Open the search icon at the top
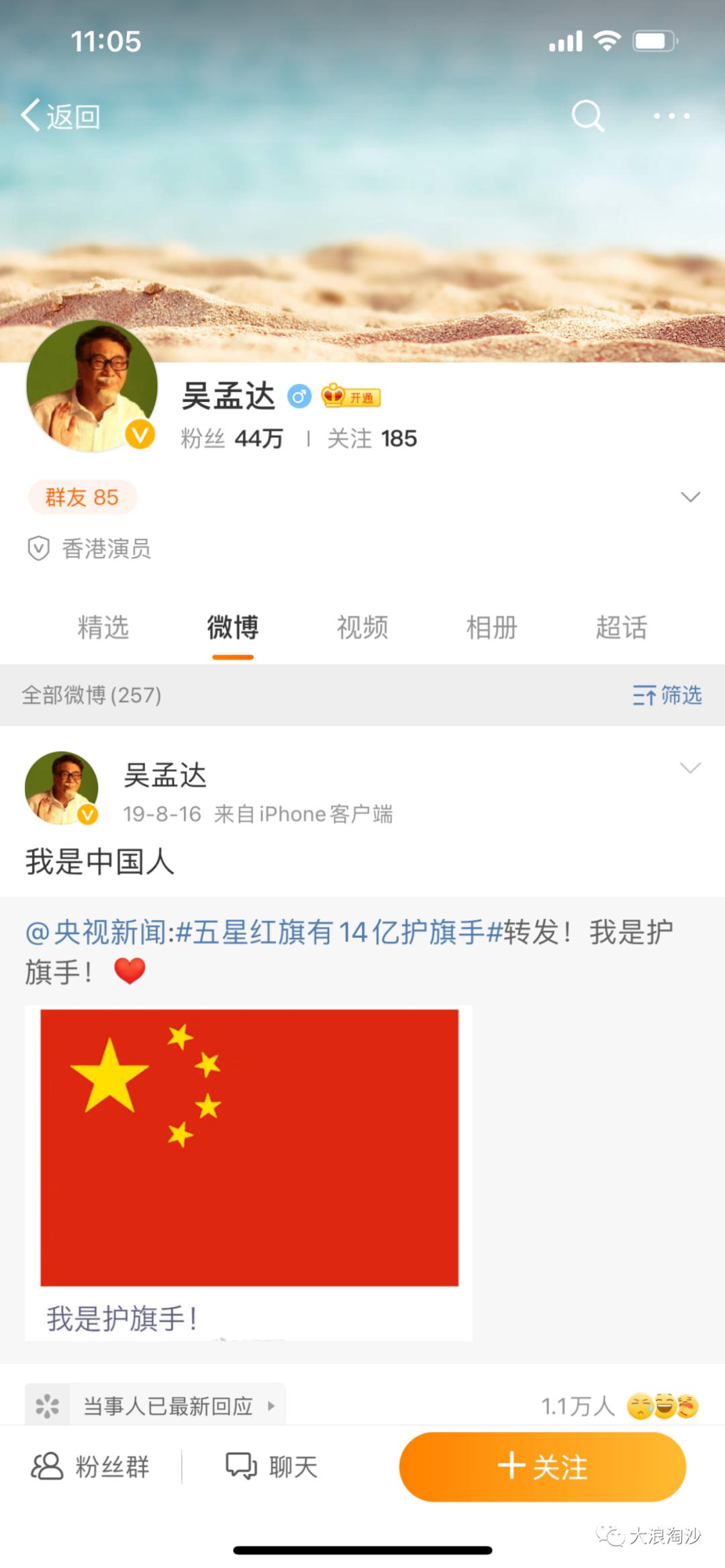725x1568 pixels. tap(587, 115)
